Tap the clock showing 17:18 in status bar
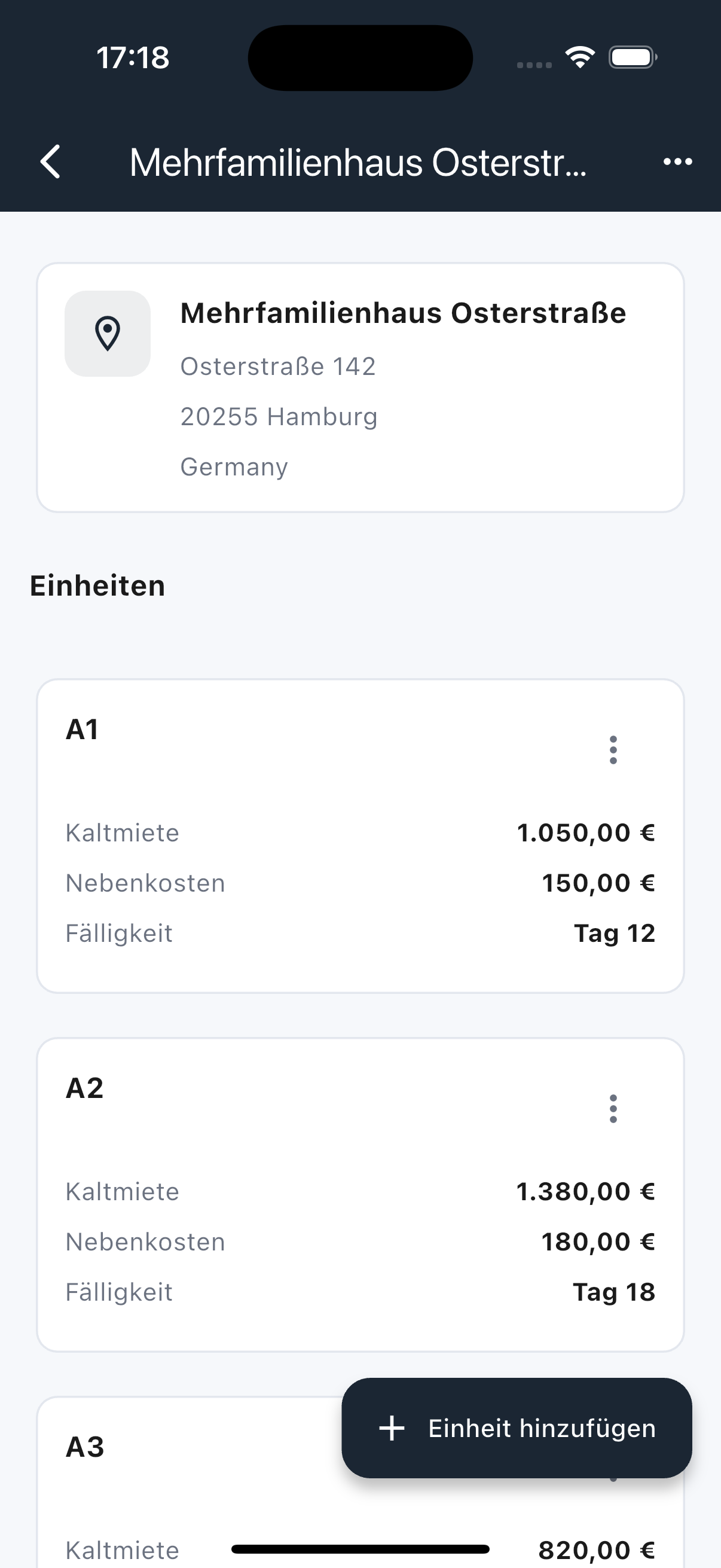Image resolution: width=721 pixels, height=1568 pixels. (x=132, y=57)
